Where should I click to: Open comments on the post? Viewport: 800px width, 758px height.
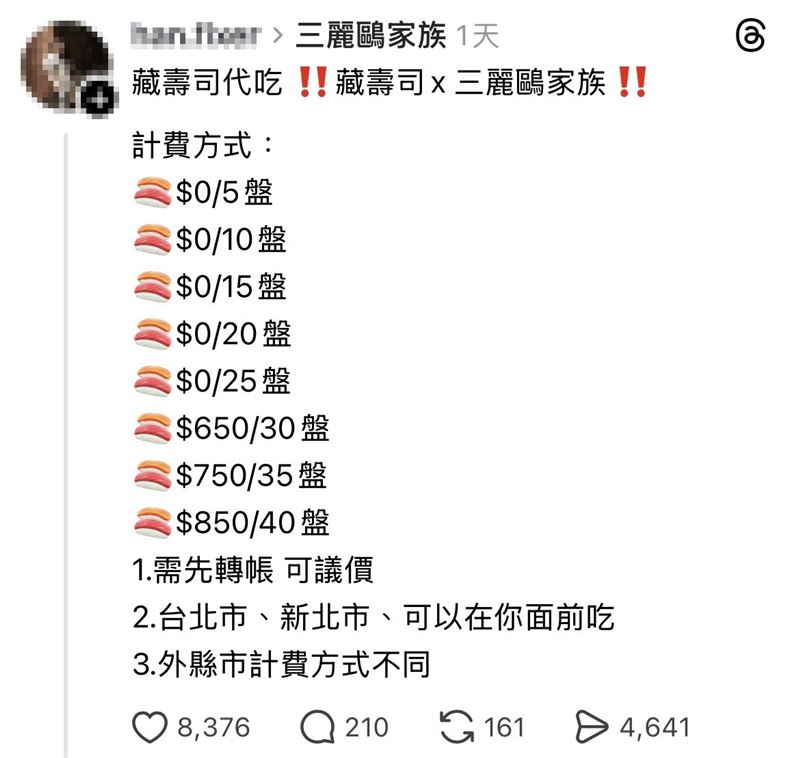tap(317, 727)
